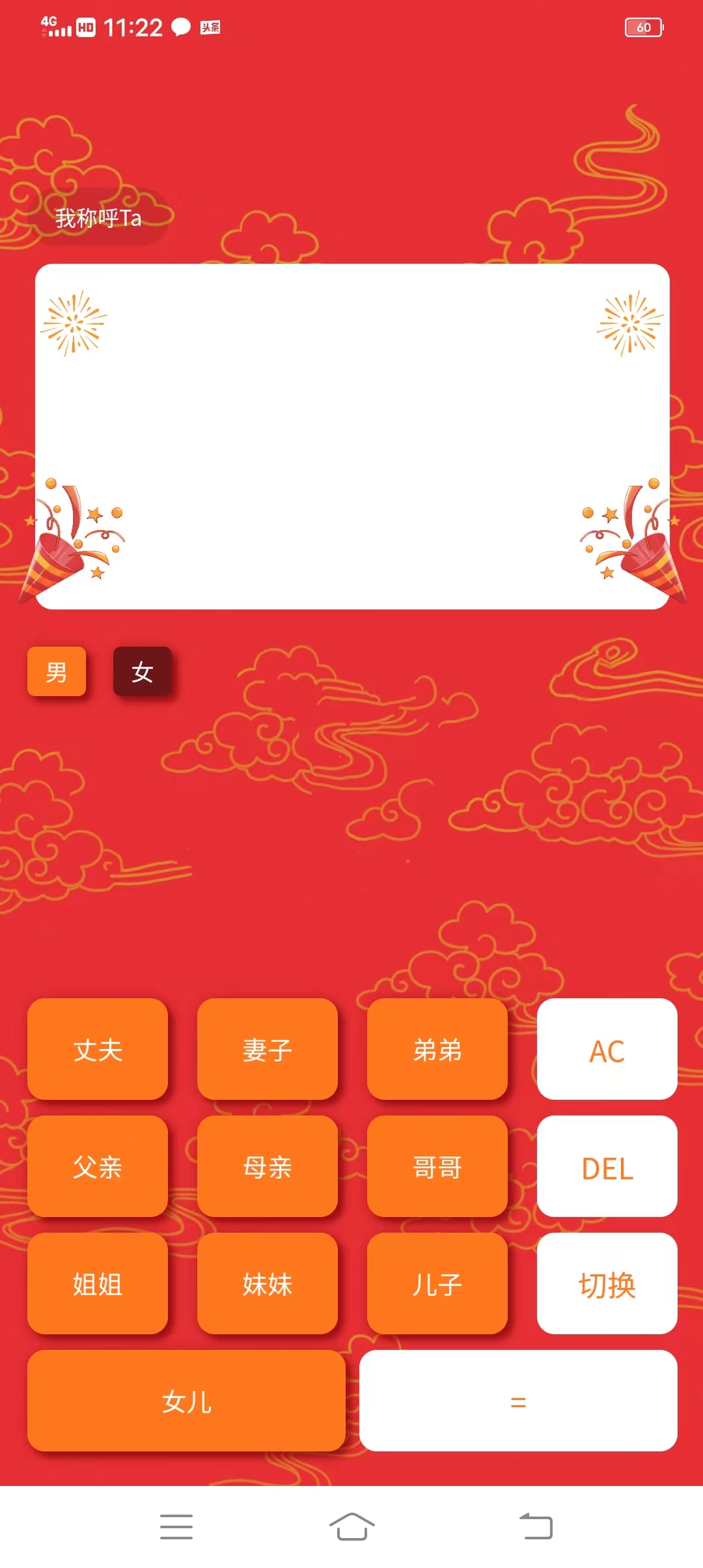Add 女儿 to the relation
Screen dimensions: 703x1568
coord(186,1401)
